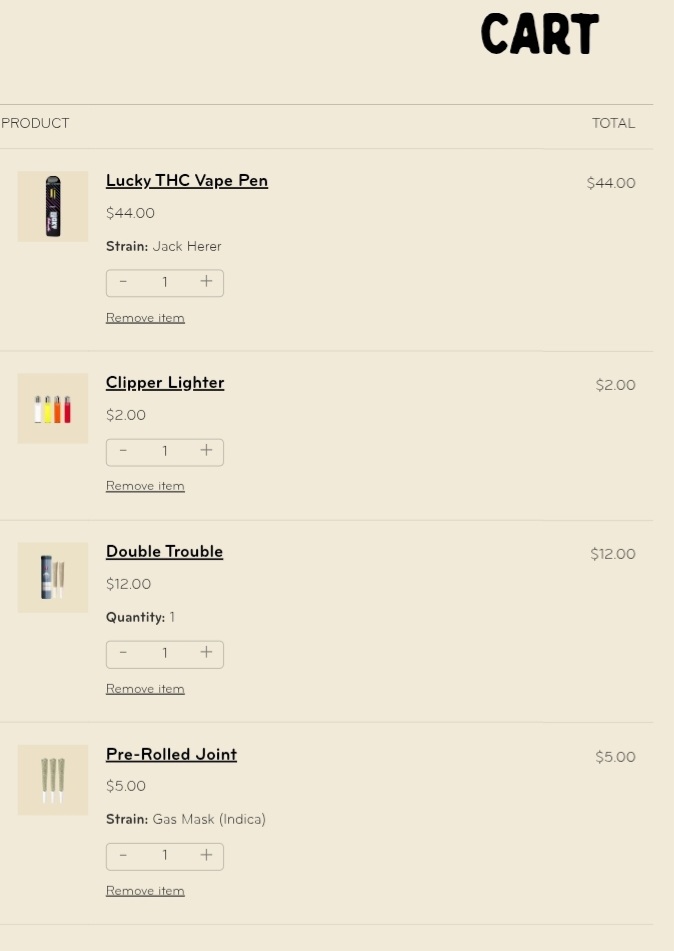
Task: Increase Clipper Lighter quantity
Action: tap(206, 451)
